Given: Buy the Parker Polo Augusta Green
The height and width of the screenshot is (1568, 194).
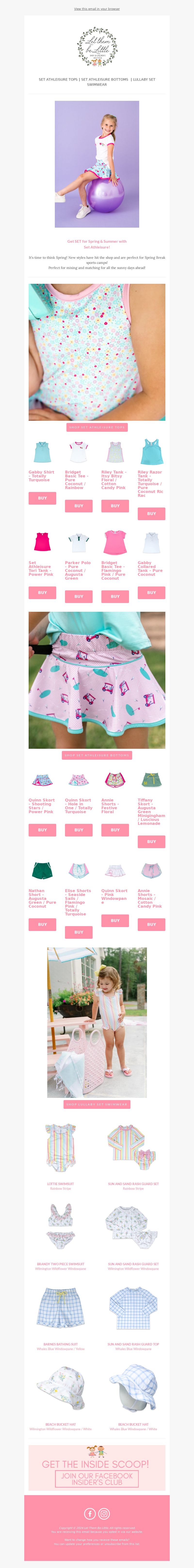Looking at the screenshot, I should [79, 596].
